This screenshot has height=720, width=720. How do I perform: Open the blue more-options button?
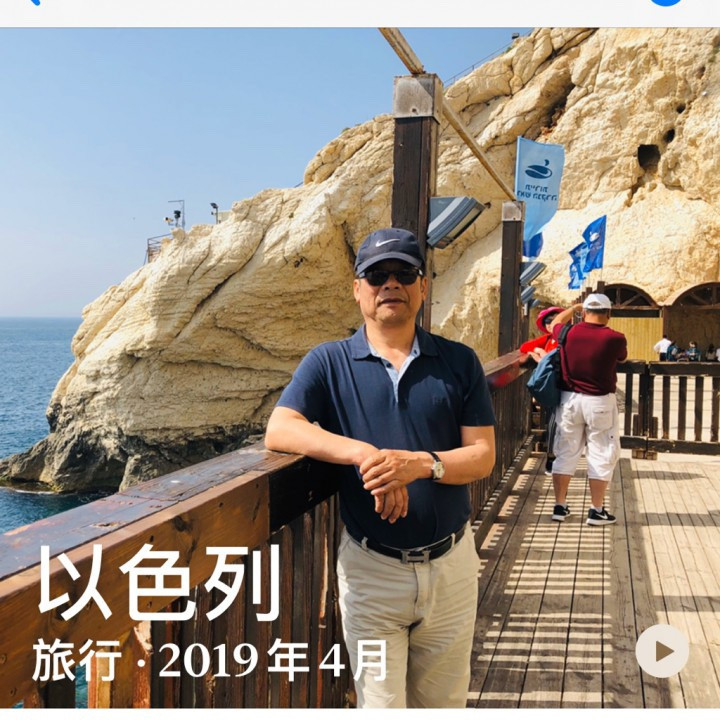tap(666, 3)
